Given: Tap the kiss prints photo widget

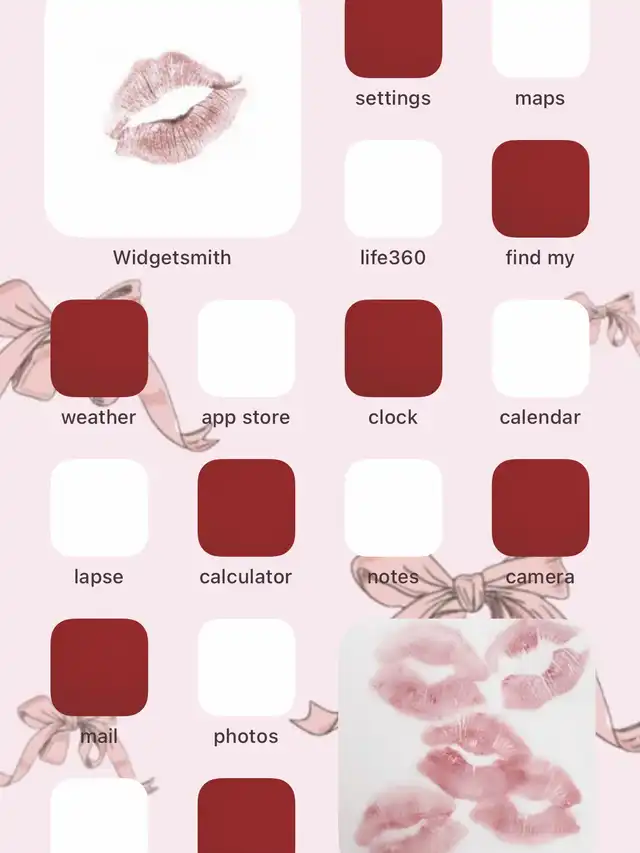Looking at the screenshot, I should point(466,735).
